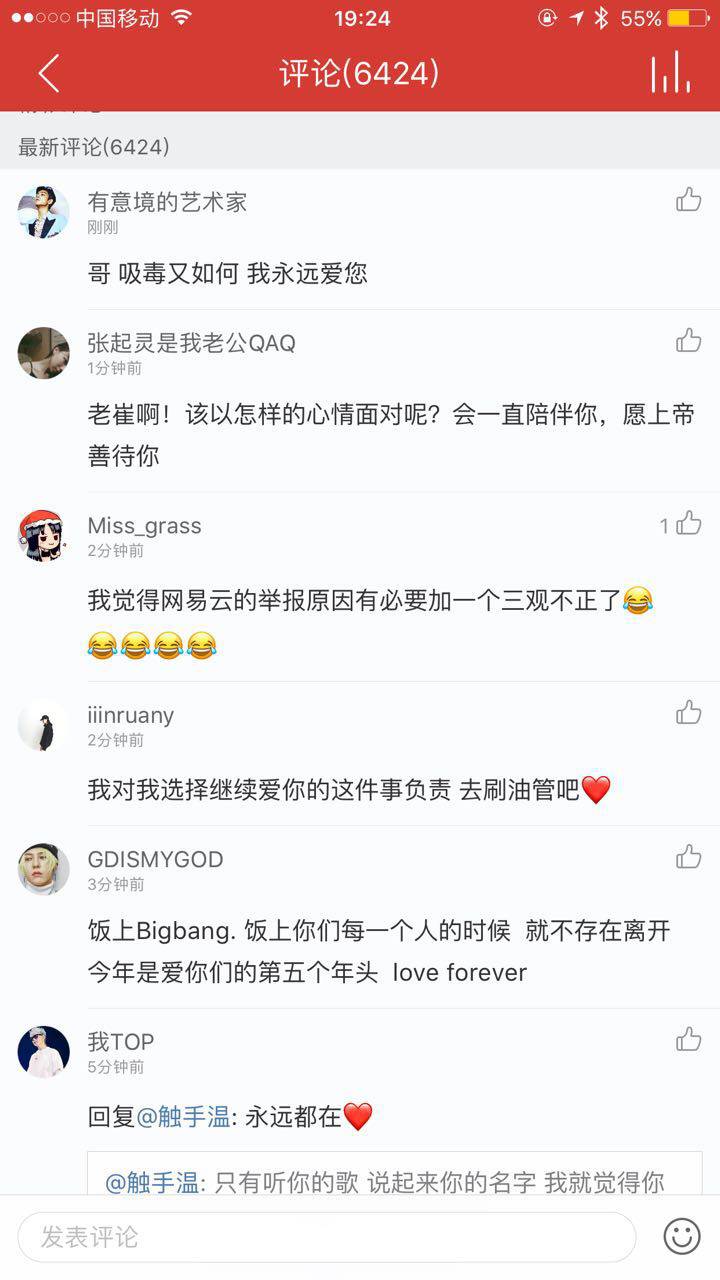Focus the 发表评论 comment input box
This screenshot has width=720, height=1280.
coord(326,1237)
